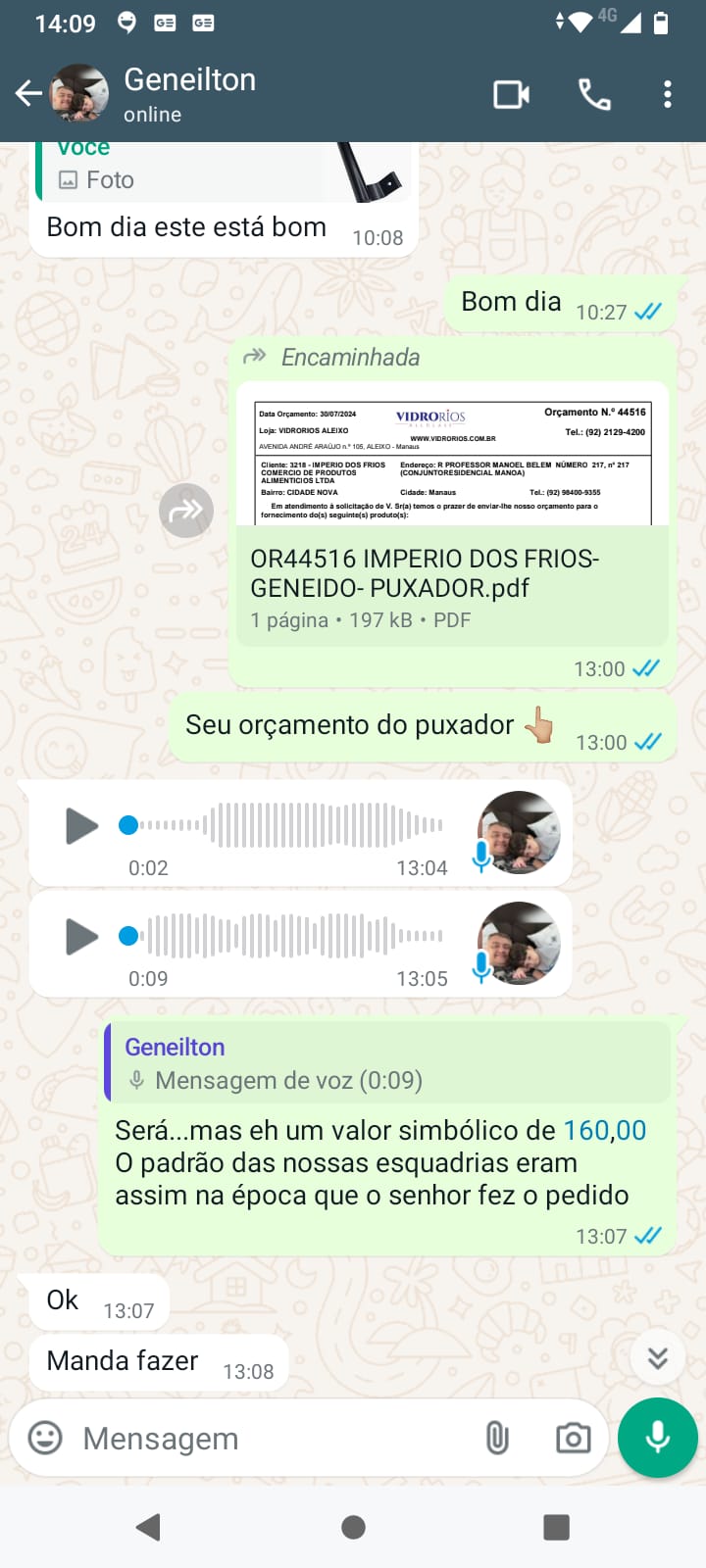Go to the home screen
Screen dimensions: 706x1568
(353, 1527)
